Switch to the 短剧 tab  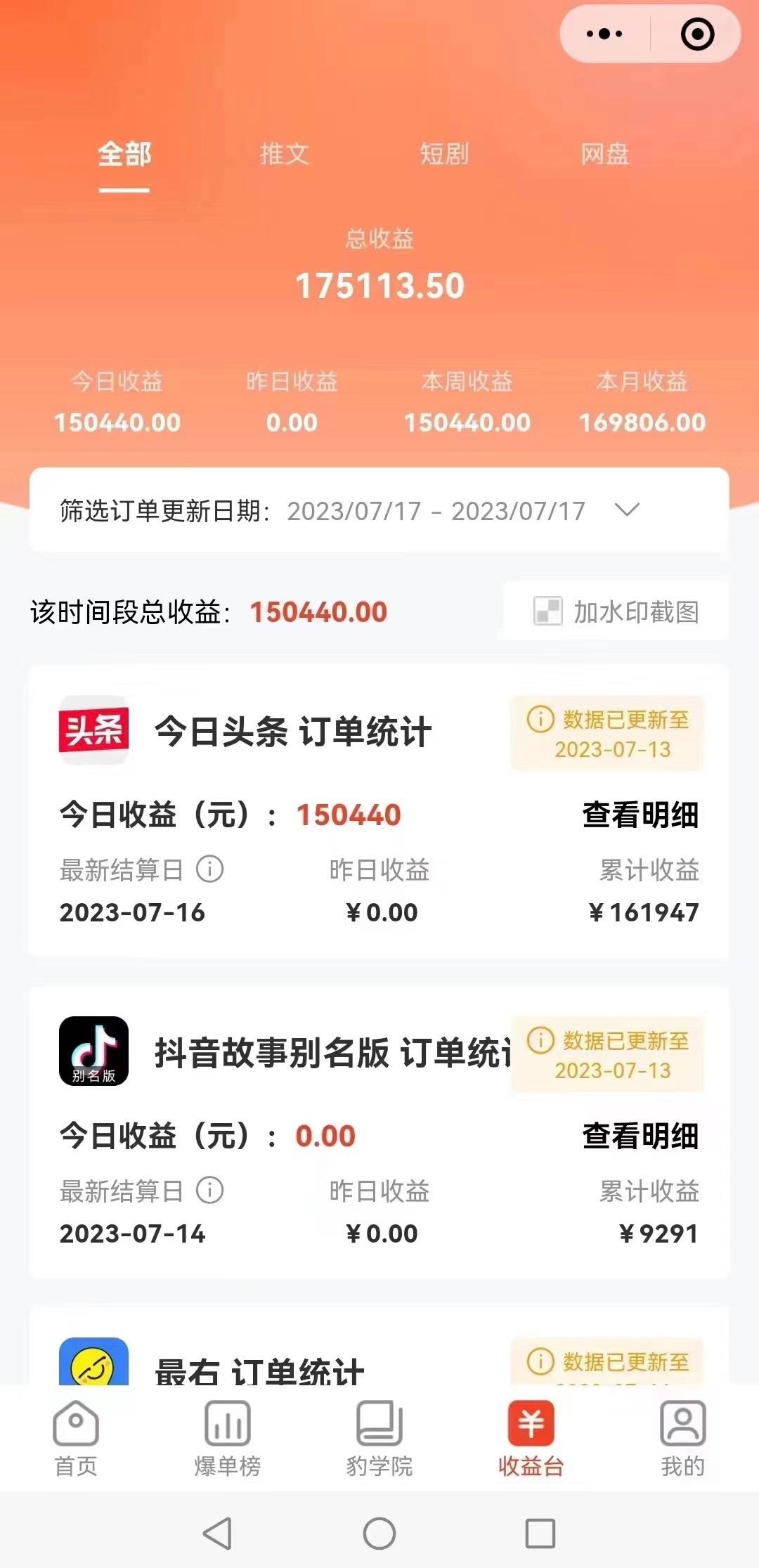tap(444, 154)
